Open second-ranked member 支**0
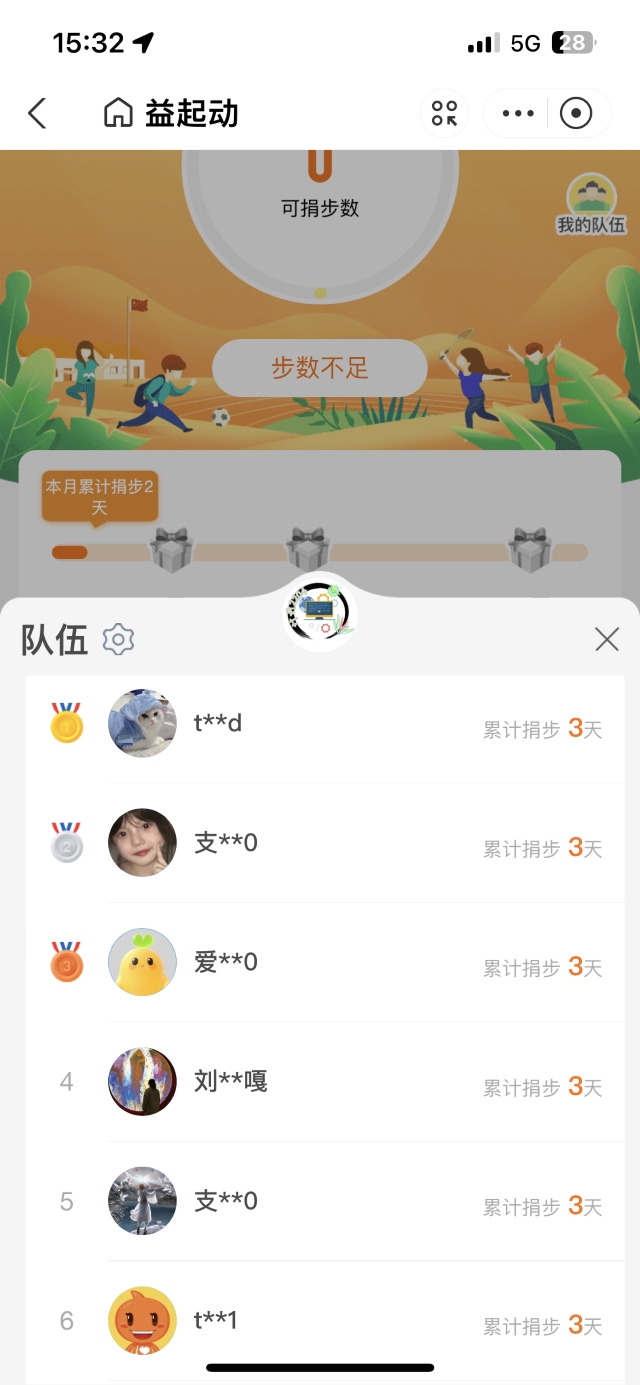640x1385 pixels. point(325,843)
